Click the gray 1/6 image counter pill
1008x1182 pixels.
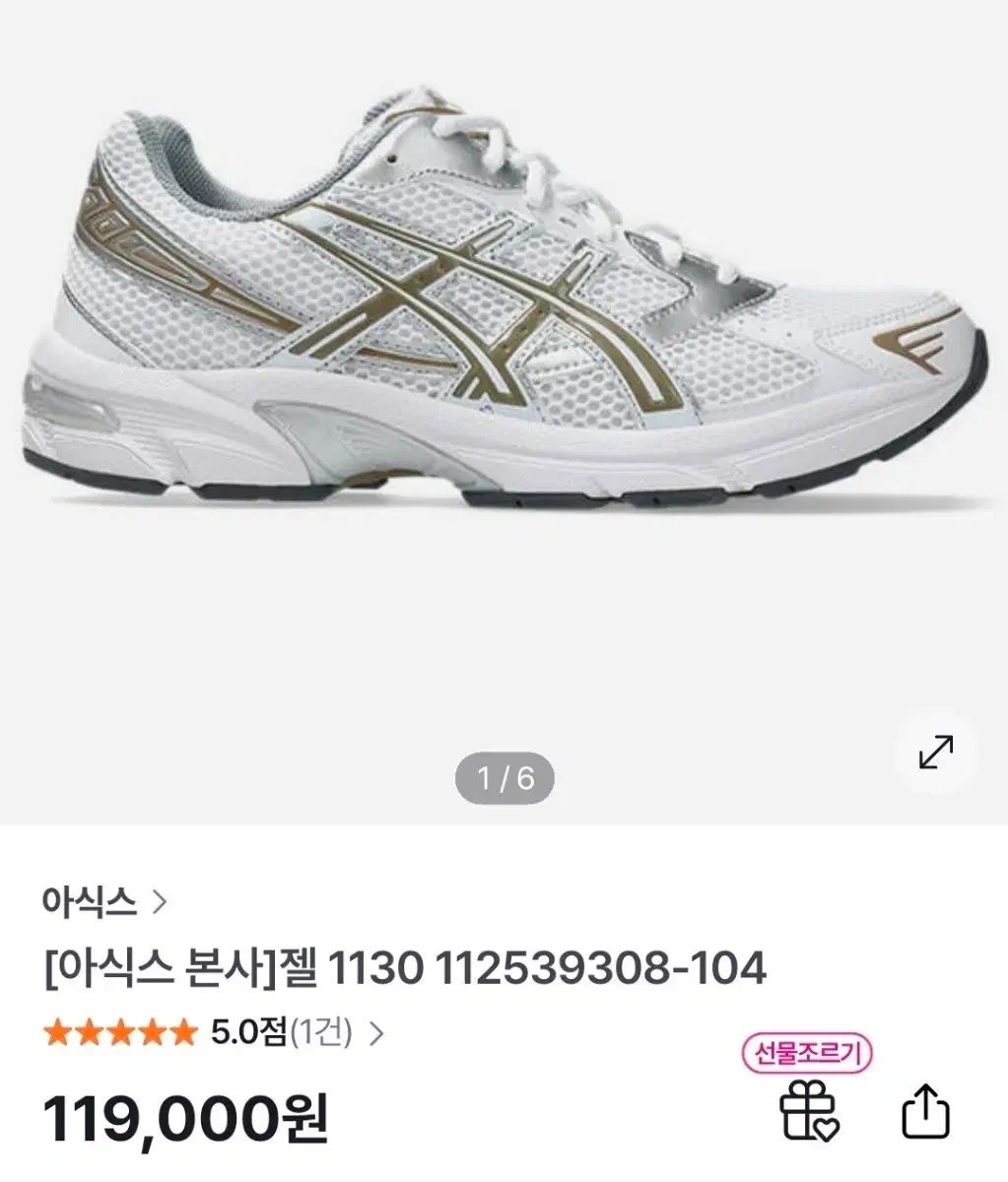tap(504, 778)
